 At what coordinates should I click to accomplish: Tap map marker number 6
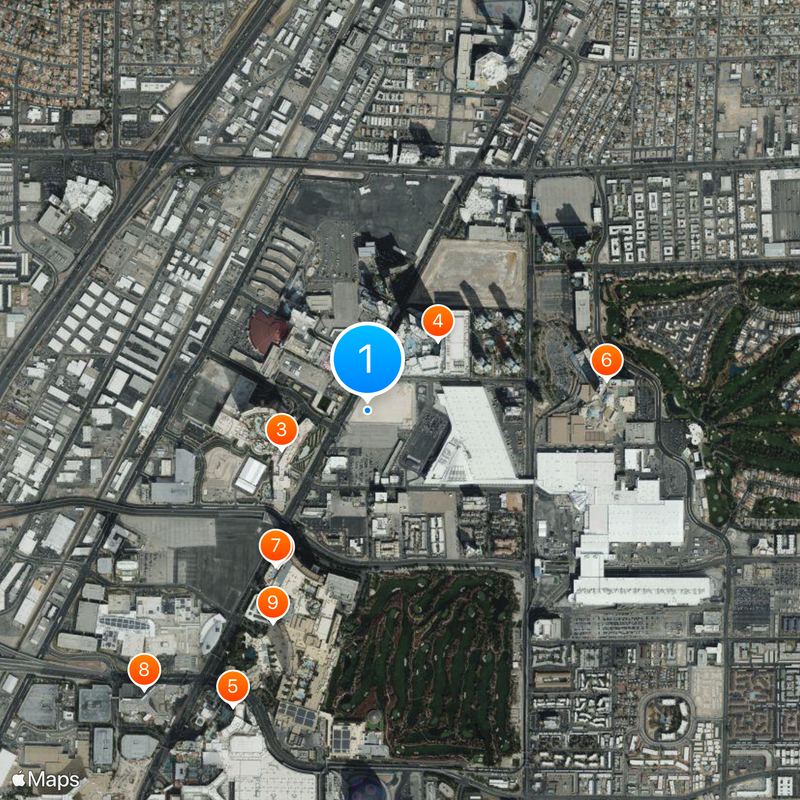(606, 360)
